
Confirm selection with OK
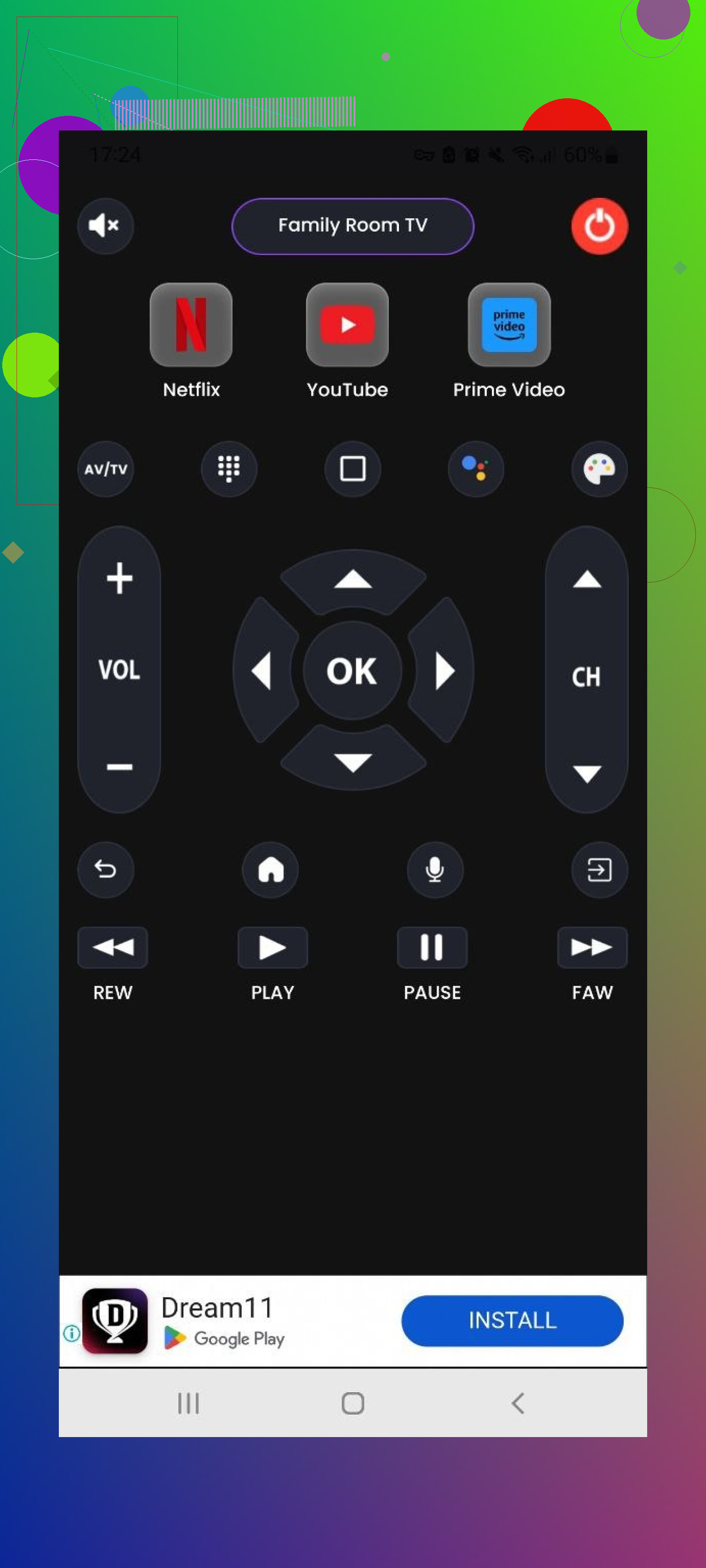(x=352, y=670)
